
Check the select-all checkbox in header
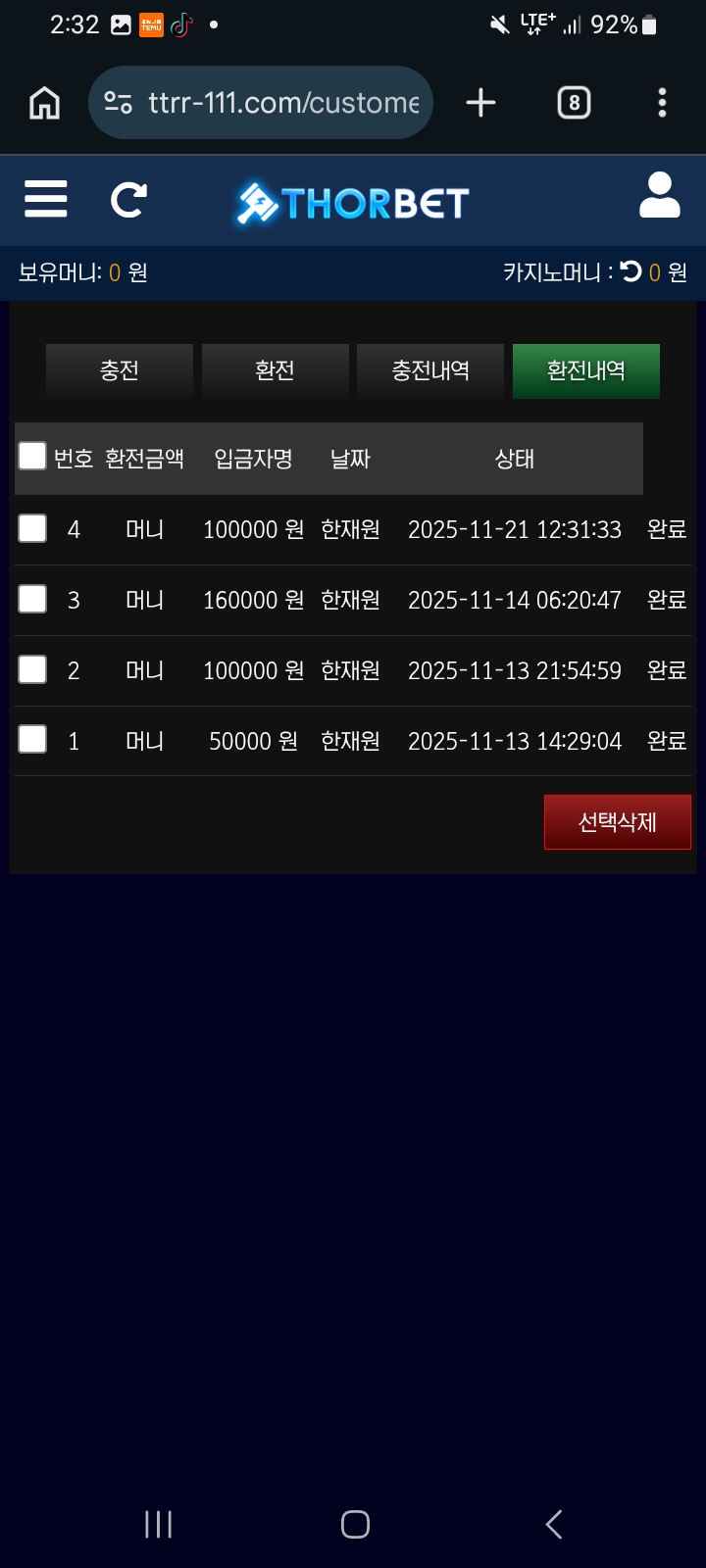[32, 456]
